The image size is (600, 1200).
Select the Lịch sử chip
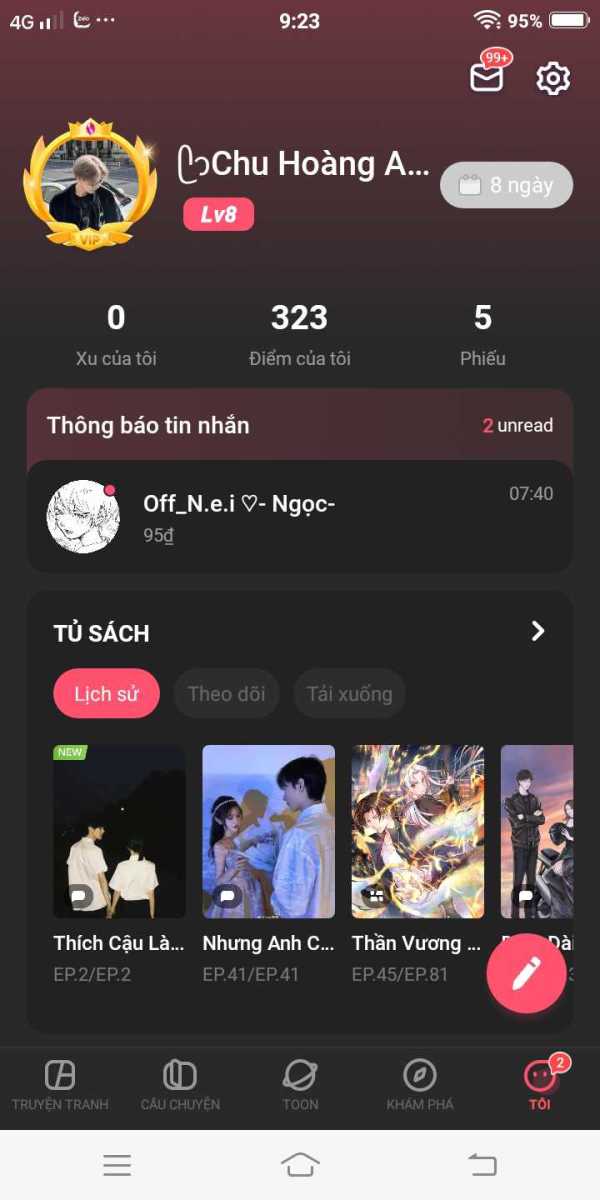click(x=106, y=694)
